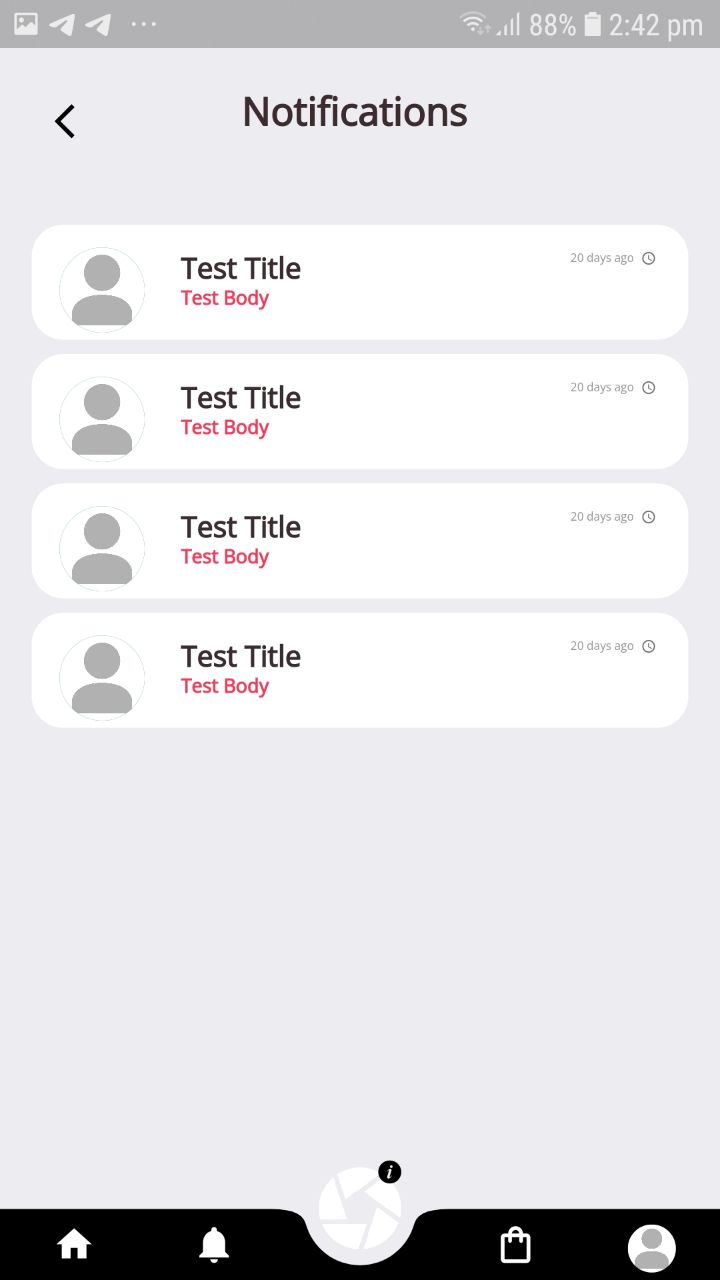Go back using the top arrow

pyautogui.click(x=65, y=121)
